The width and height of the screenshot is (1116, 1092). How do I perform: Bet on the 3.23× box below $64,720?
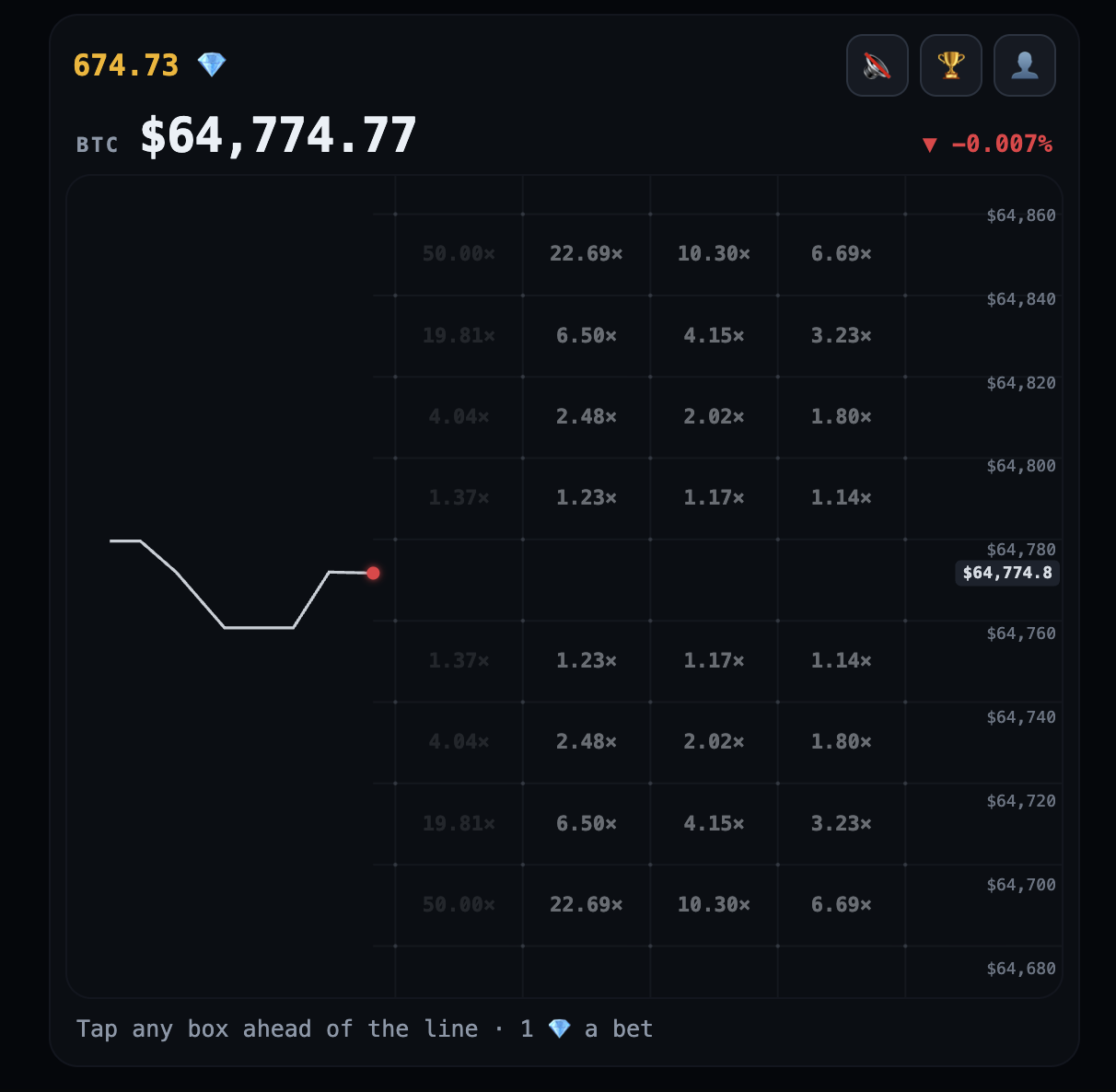[842, 824]
